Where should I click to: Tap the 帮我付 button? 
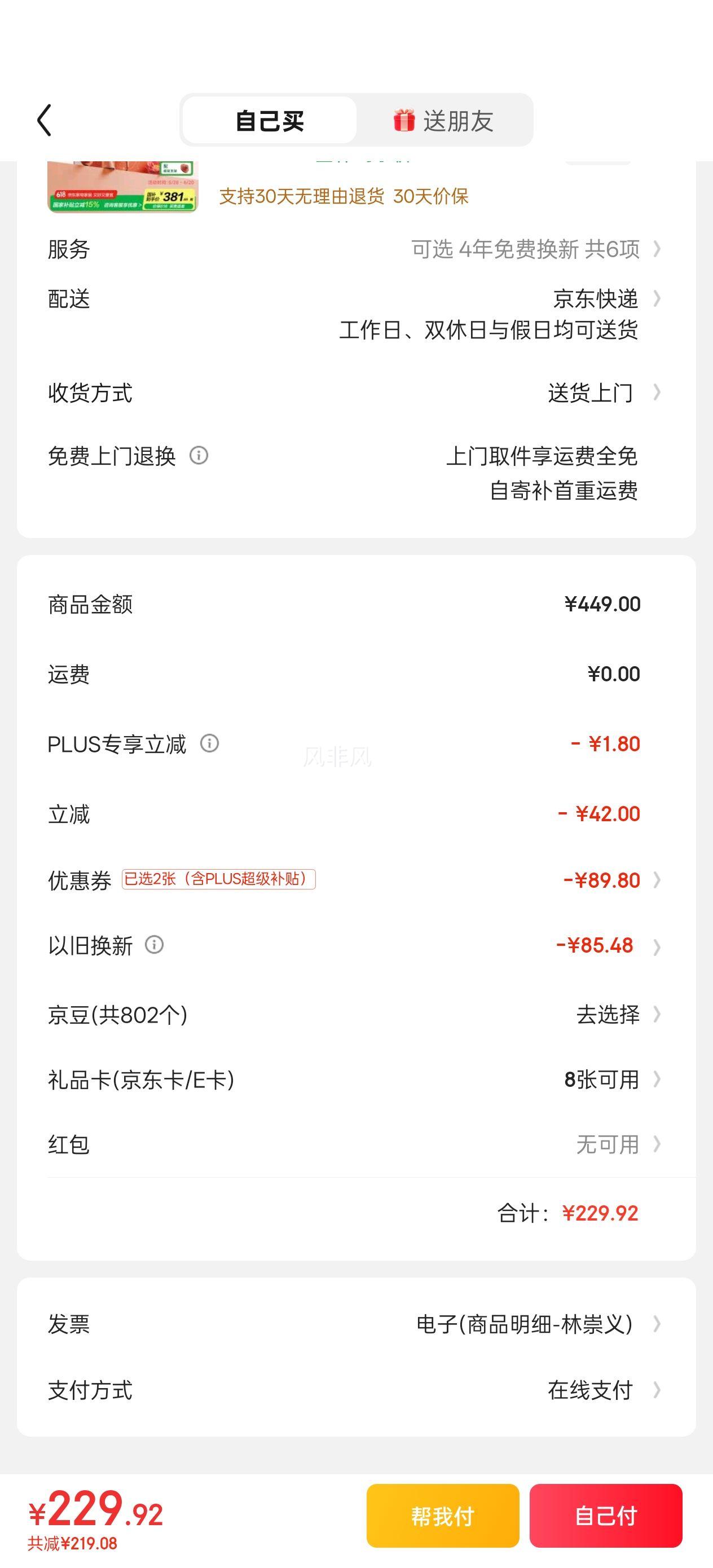443,1515
